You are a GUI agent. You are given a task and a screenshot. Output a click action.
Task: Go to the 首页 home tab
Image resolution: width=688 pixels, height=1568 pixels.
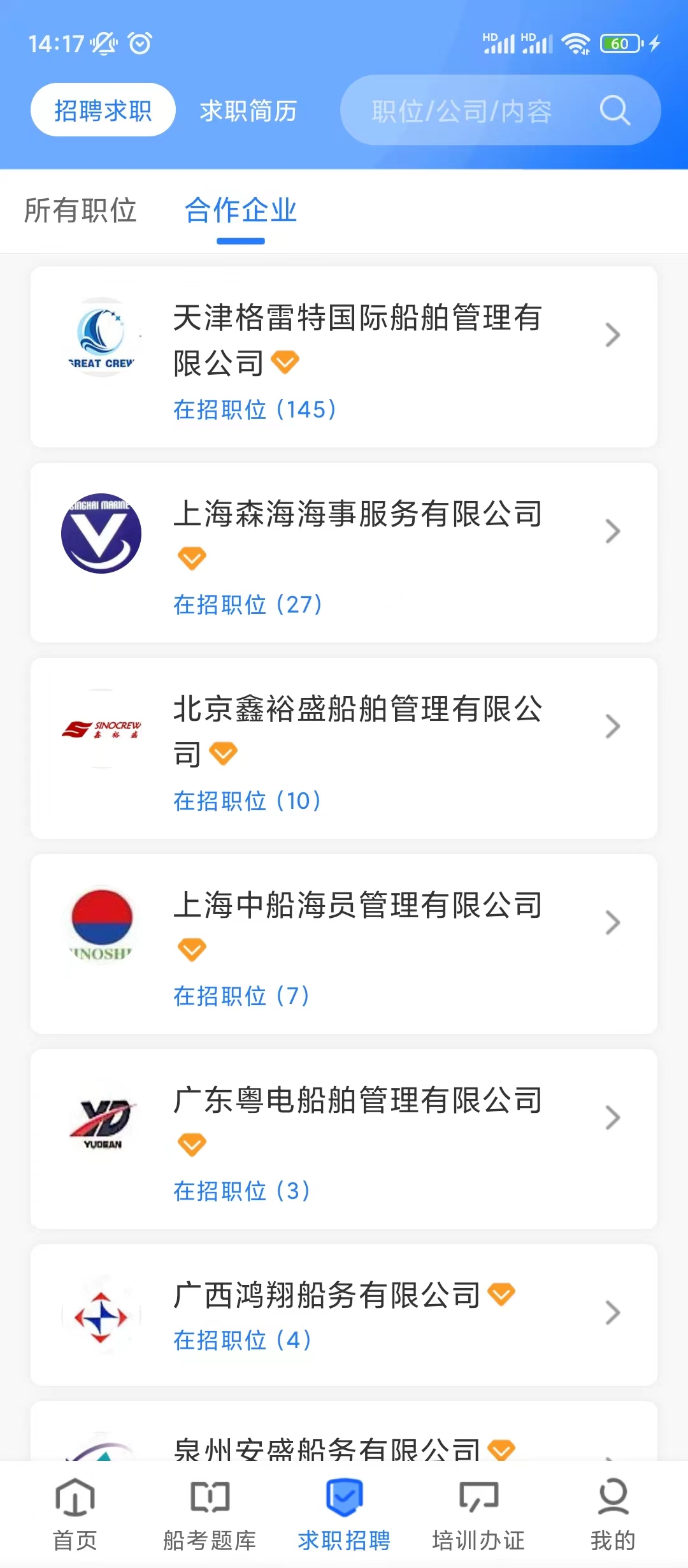click(x=75, y=1514)
